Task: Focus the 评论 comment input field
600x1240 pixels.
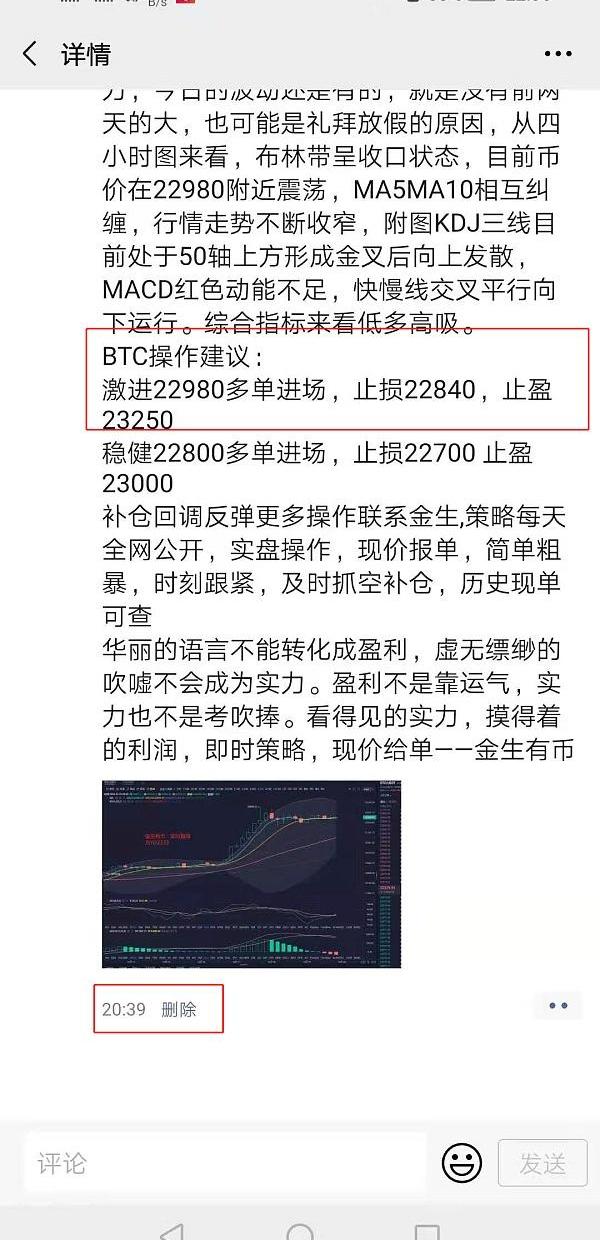Action: click(x=225, y=1163)
